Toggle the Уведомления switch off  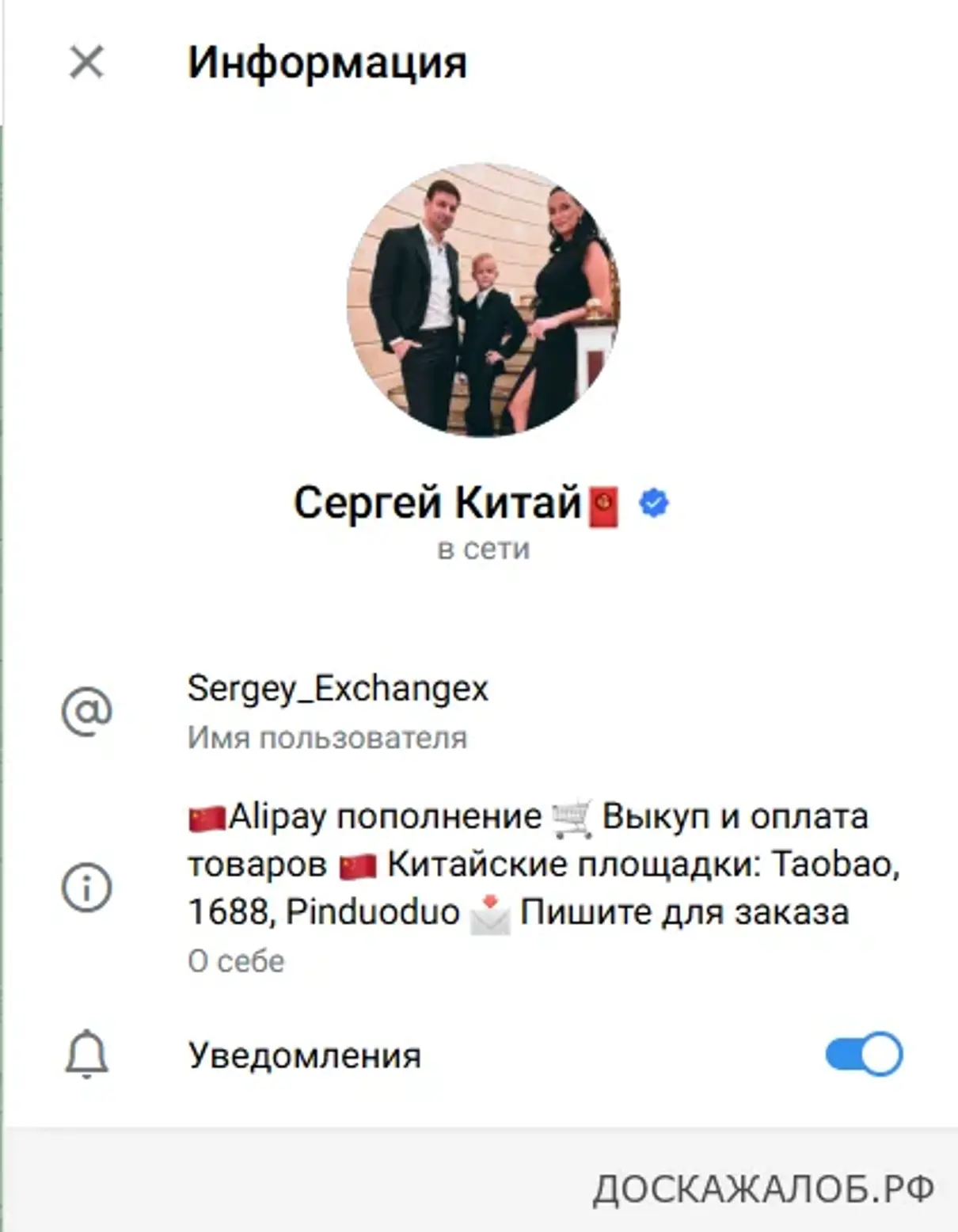863,1054
